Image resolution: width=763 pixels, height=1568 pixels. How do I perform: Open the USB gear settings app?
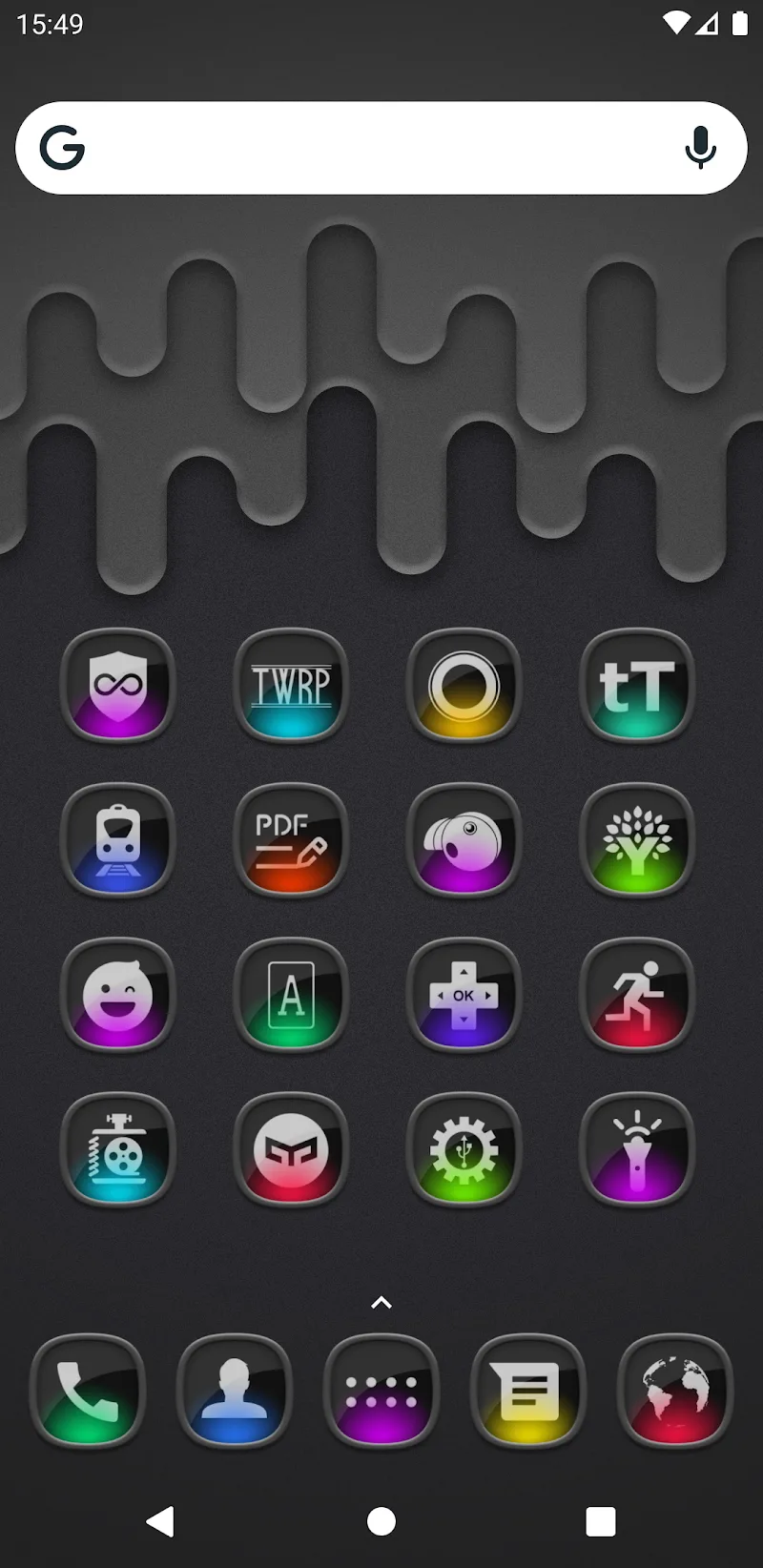pyautogui.click(x=464, y=1149)
